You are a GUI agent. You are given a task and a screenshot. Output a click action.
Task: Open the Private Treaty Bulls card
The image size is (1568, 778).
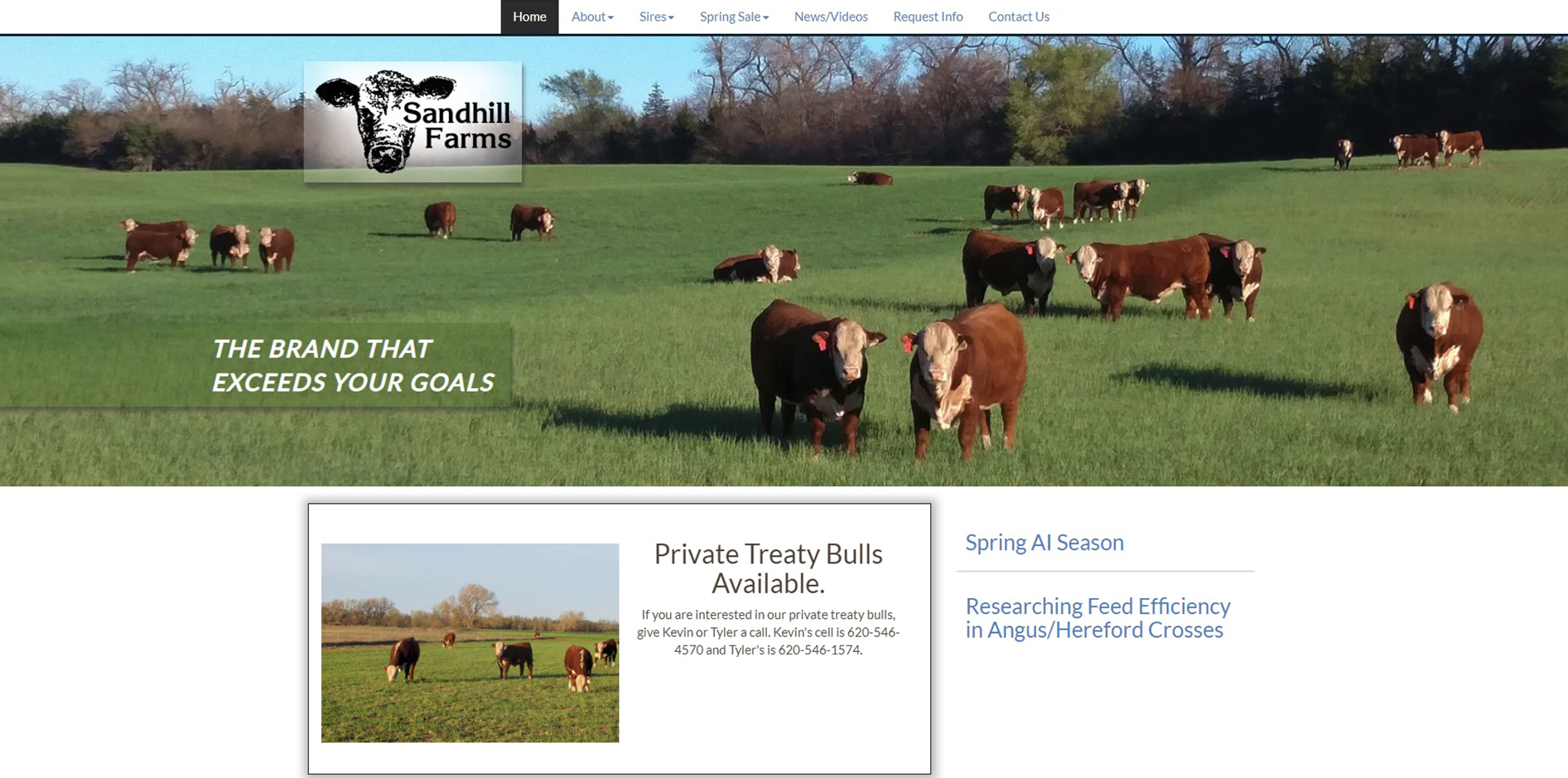tap(767, 568)
